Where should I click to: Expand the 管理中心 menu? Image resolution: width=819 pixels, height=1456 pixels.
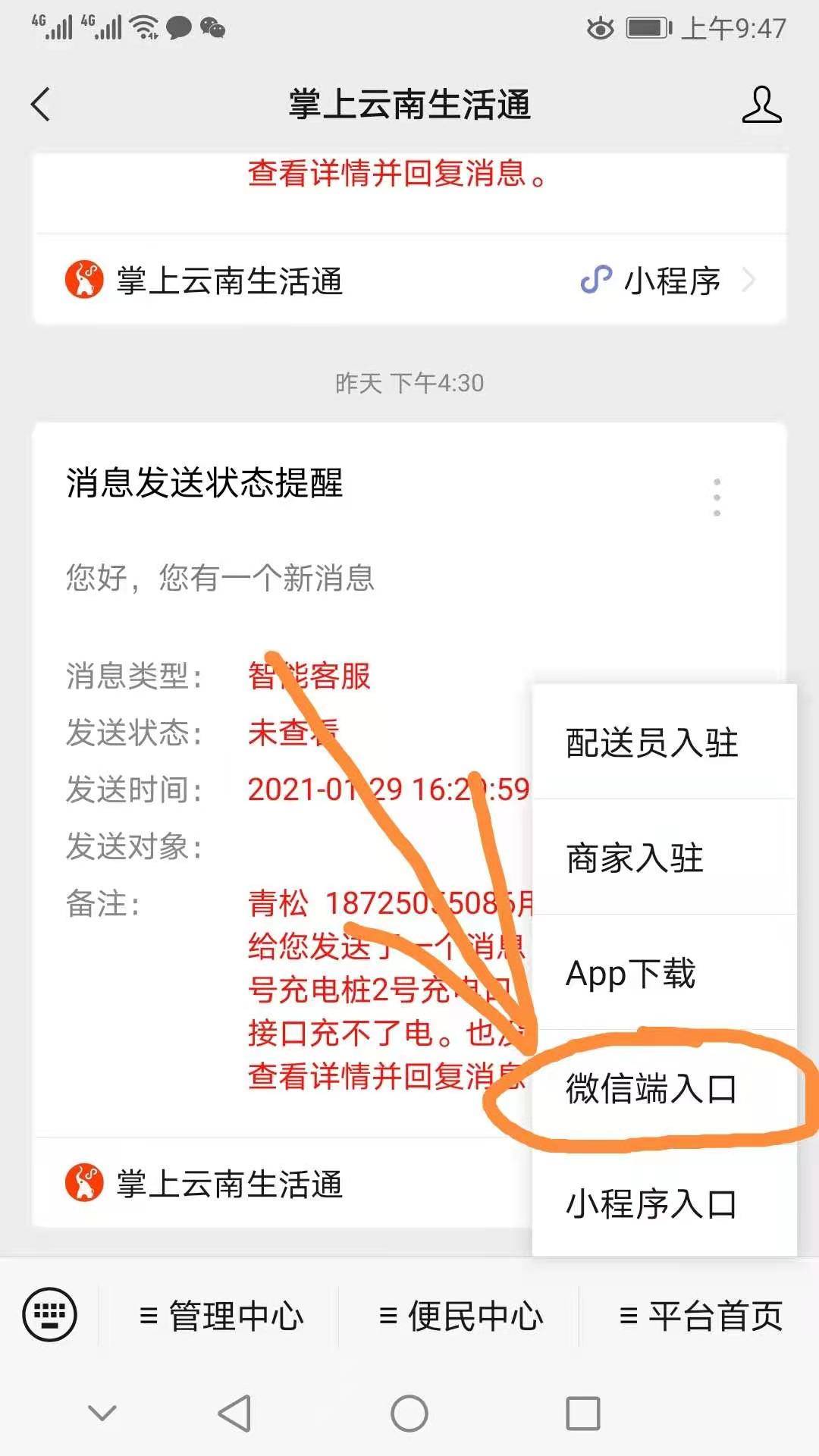pos(221,1316)
